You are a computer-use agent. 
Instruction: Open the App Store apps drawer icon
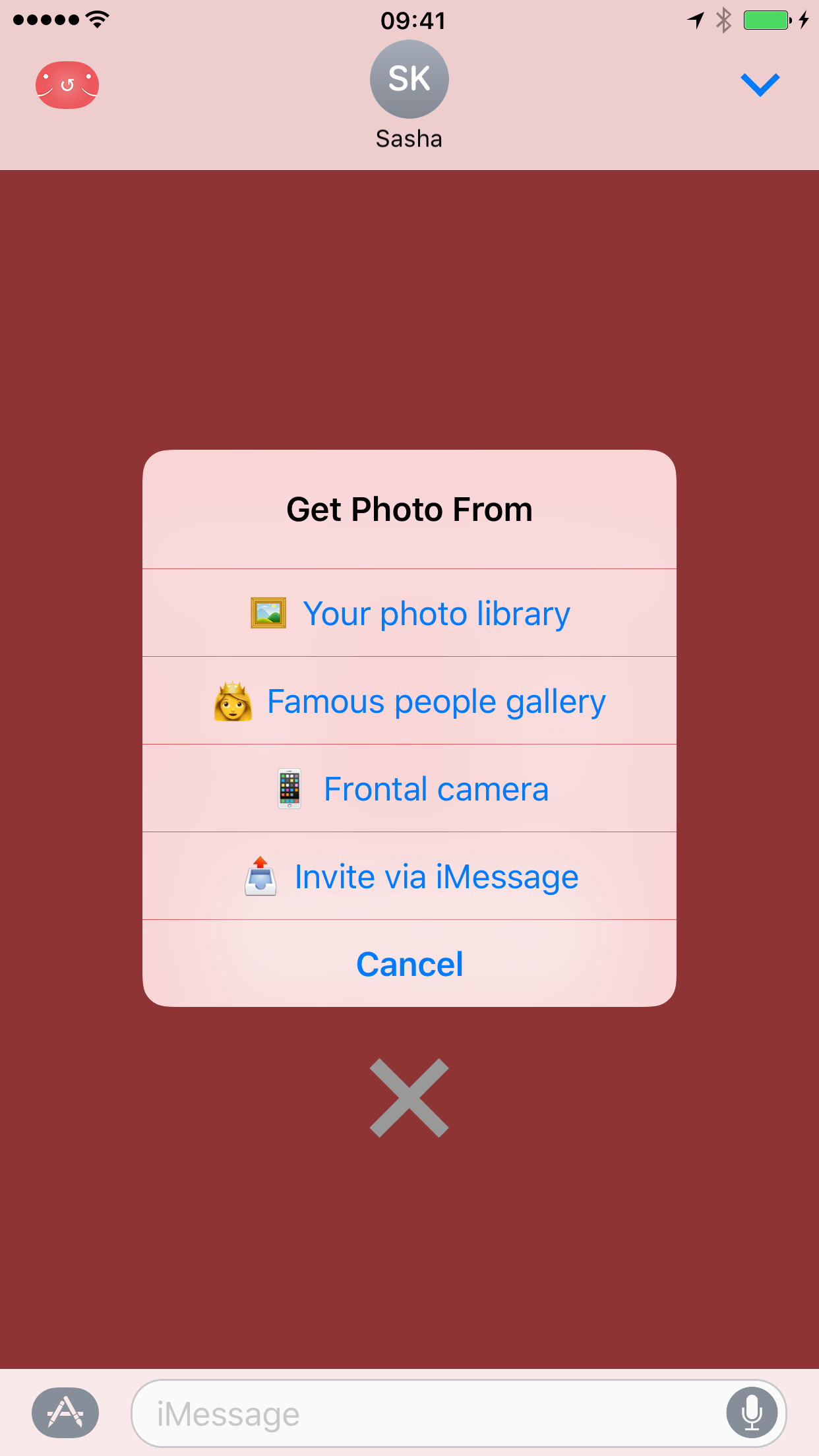(65, 1412)
